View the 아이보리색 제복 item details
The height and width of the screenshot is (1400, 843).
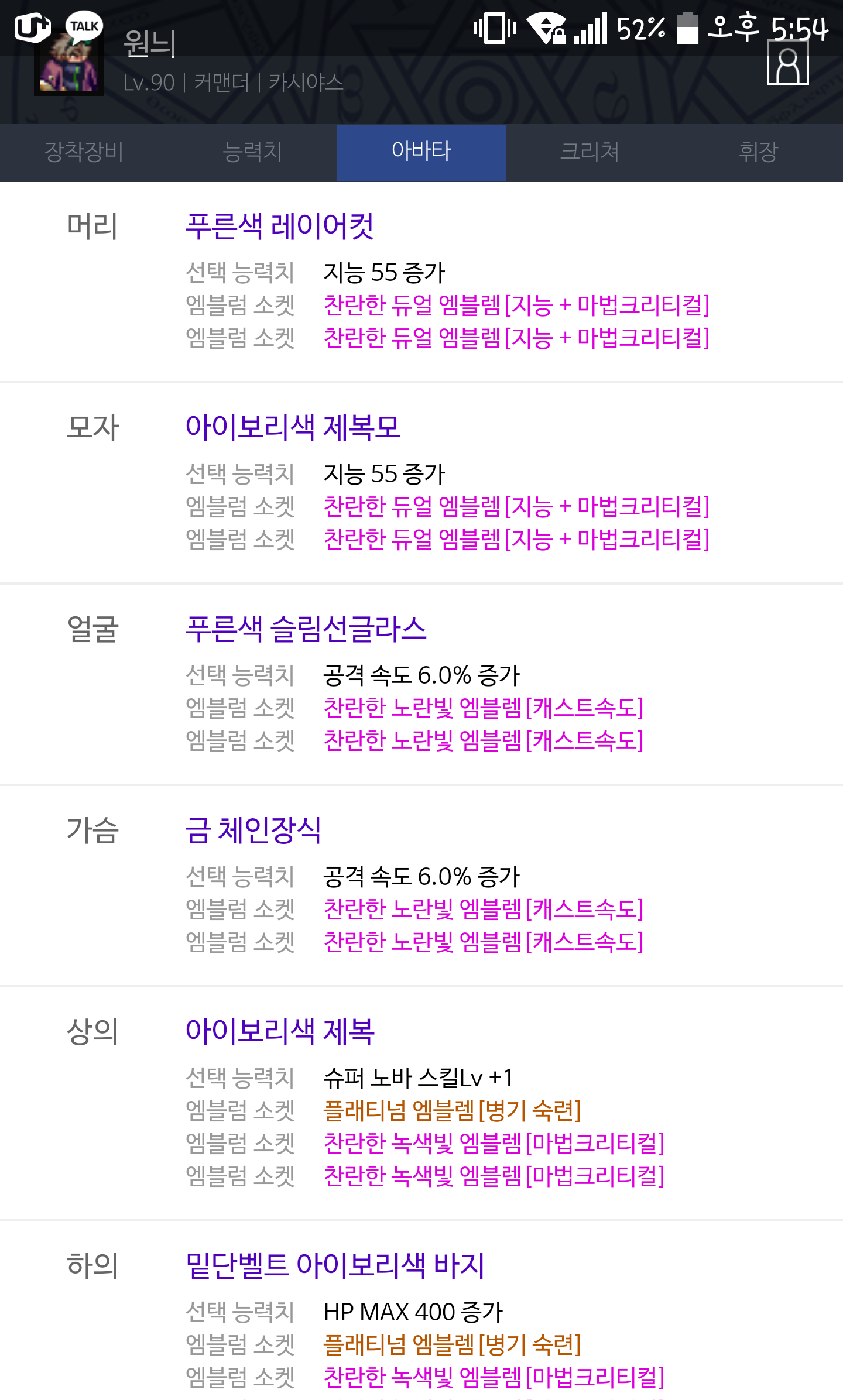click(279, 1031)
